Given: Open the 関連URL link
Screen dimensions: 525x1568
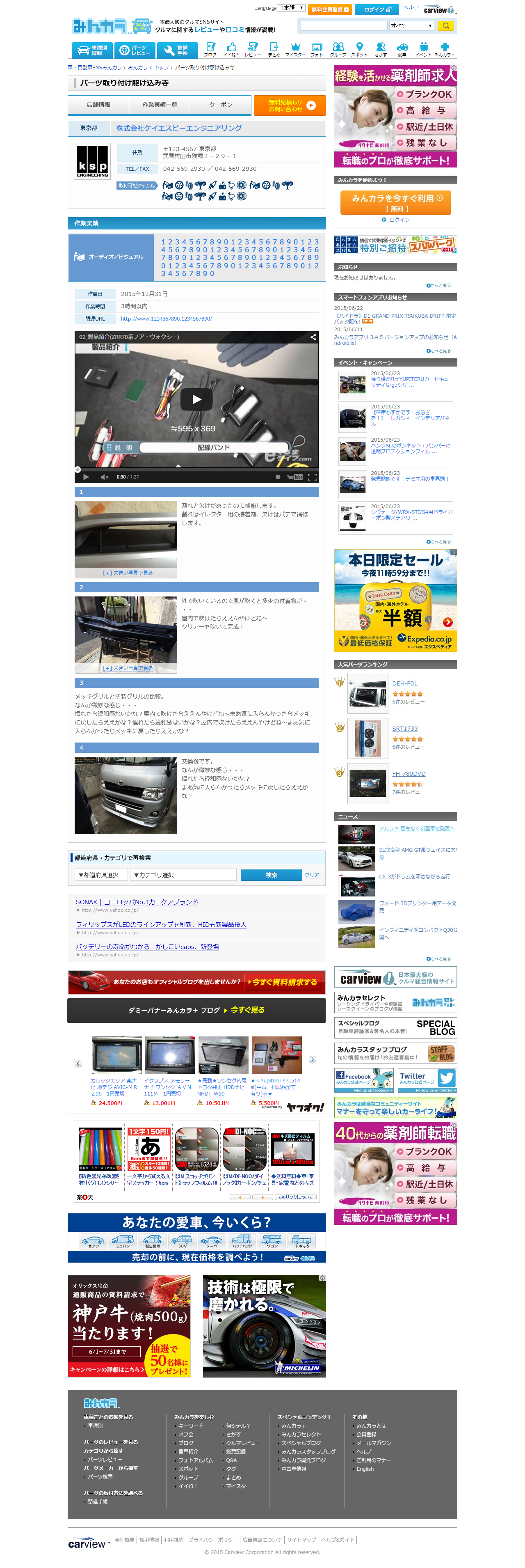Looking at the screenshot, I should 166,319.
